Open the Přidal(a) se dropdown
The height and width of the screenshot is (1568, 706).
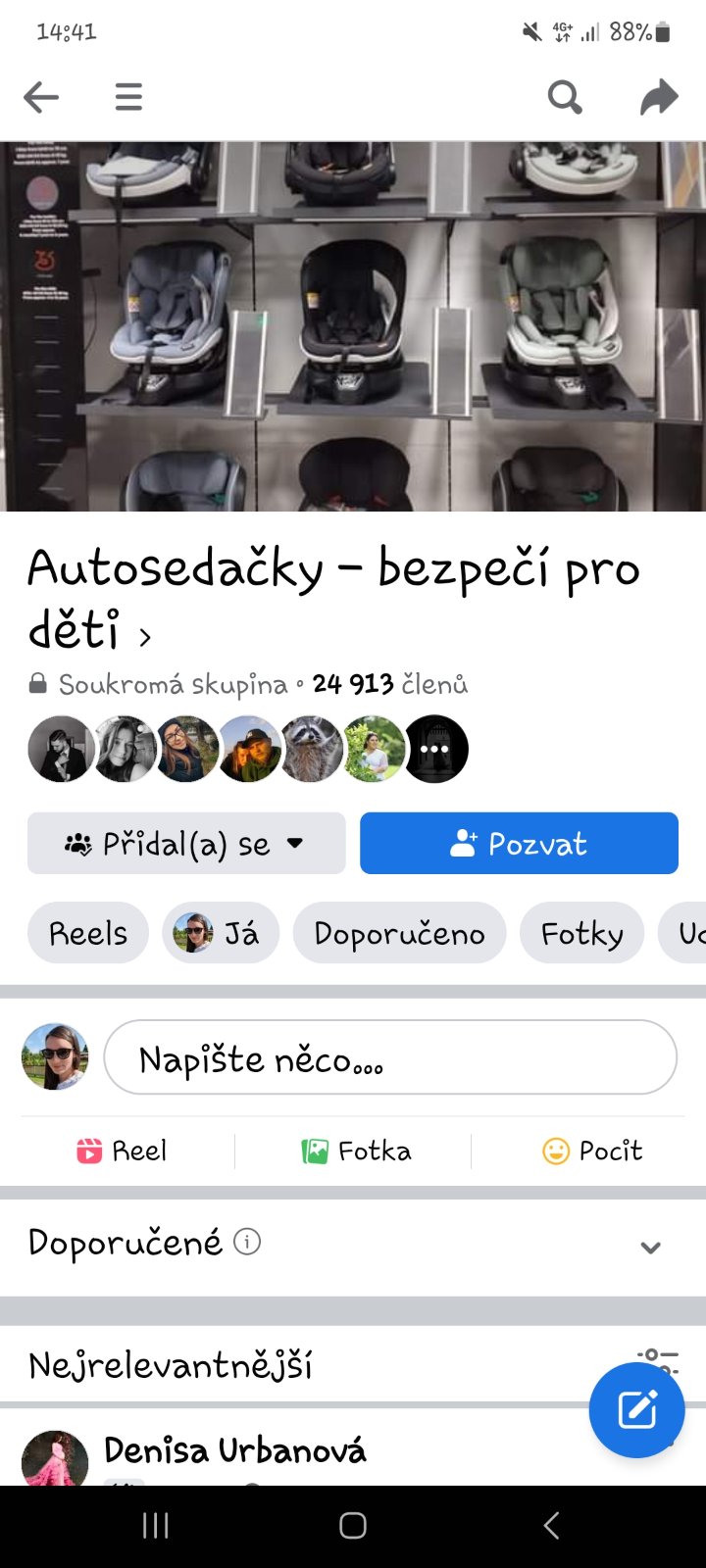(186, 843)
